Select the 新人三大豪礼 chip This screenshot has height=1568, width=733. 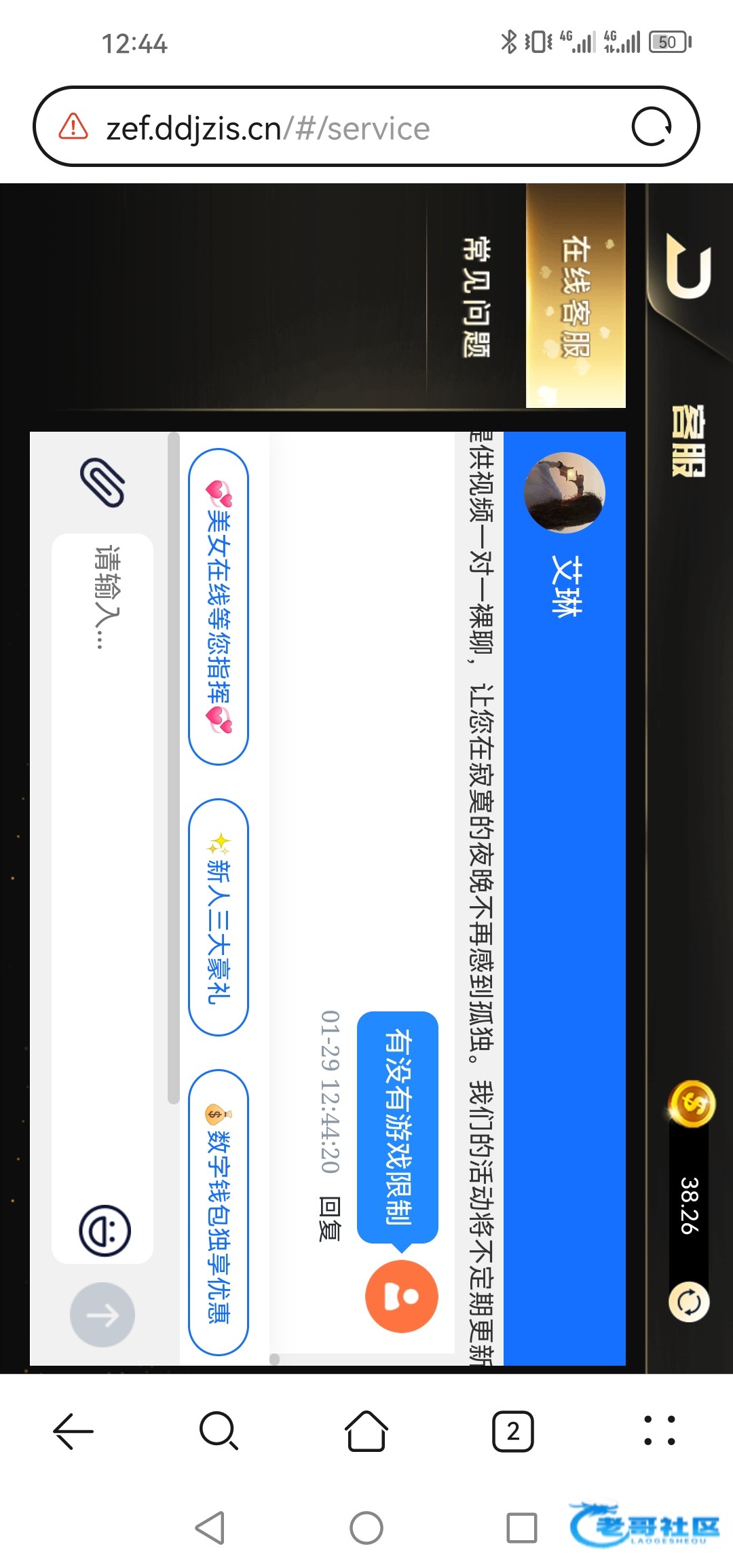(219, 917)
